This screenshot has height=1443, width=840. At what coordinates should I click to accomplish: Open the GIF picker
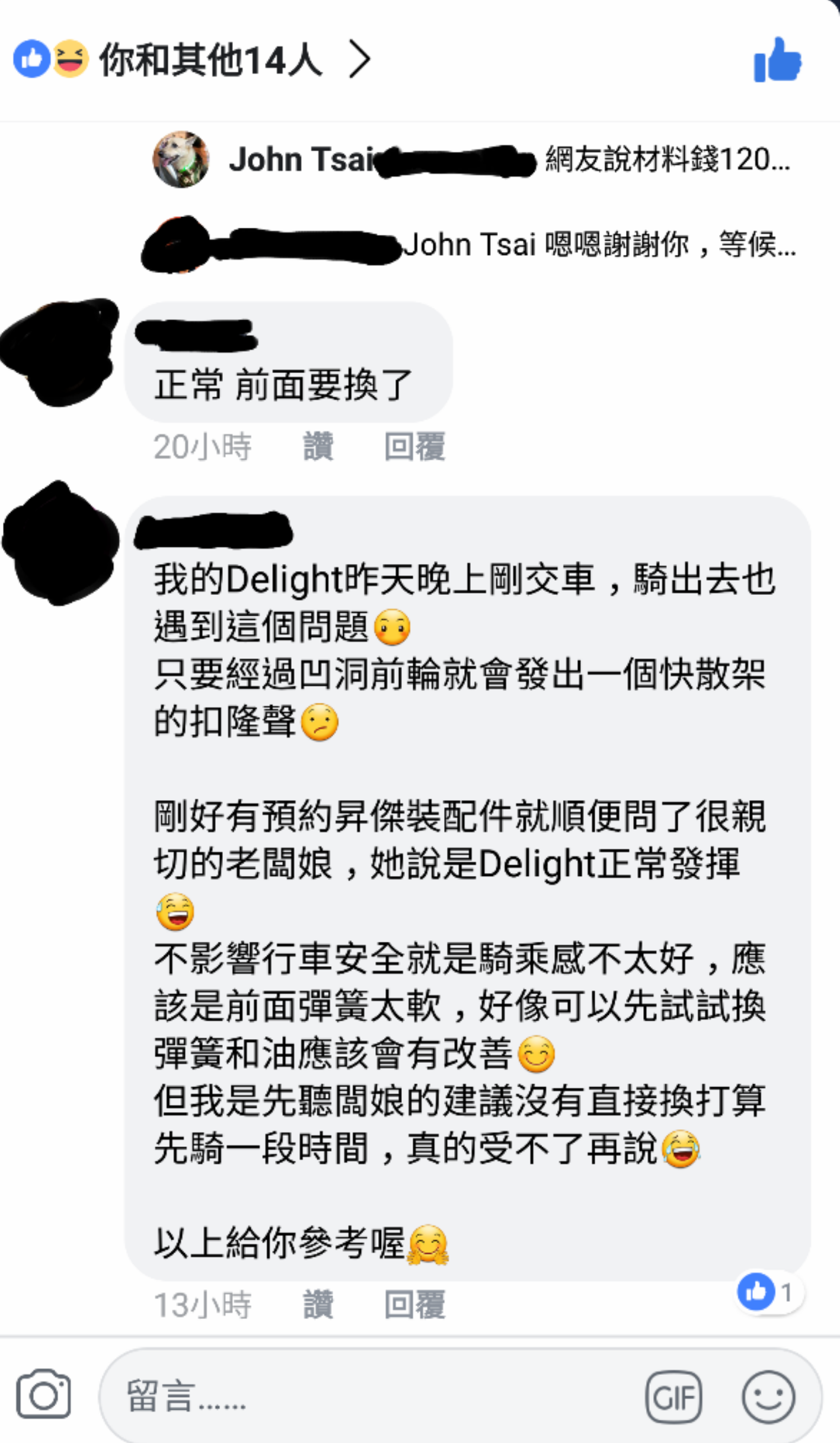[673, 1397]
